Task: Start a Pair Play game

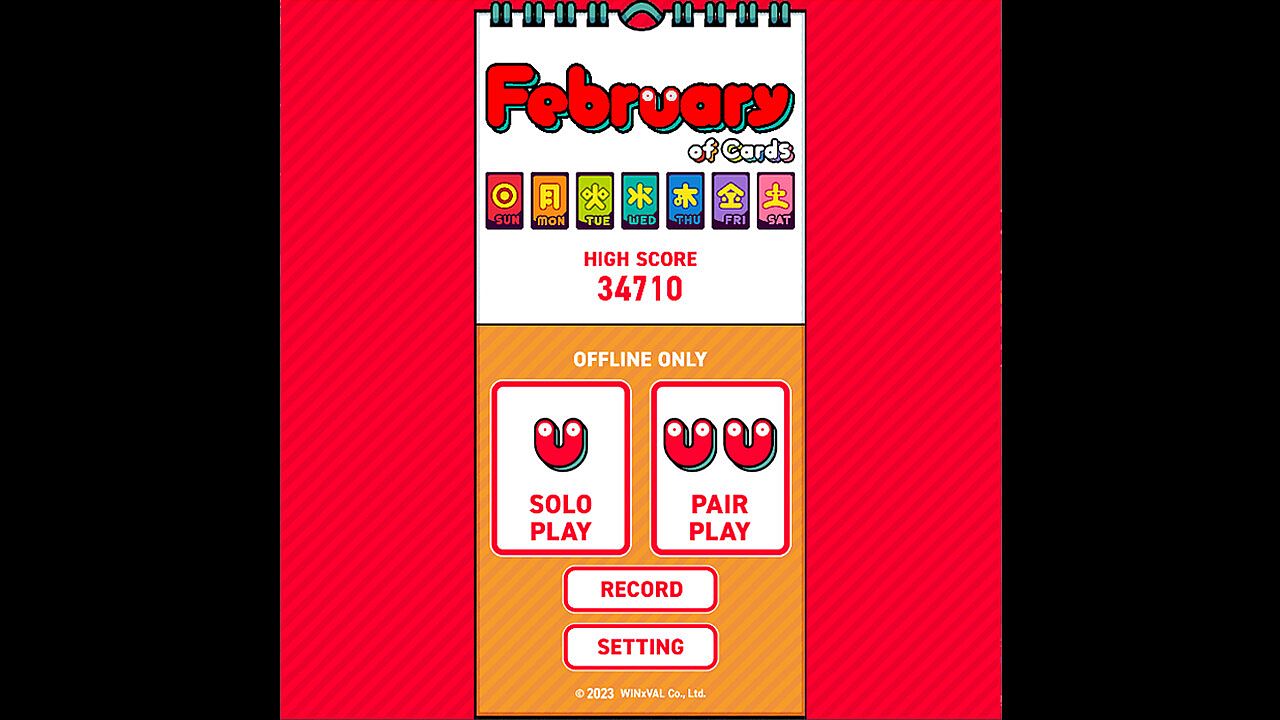Action: point(720,468)
